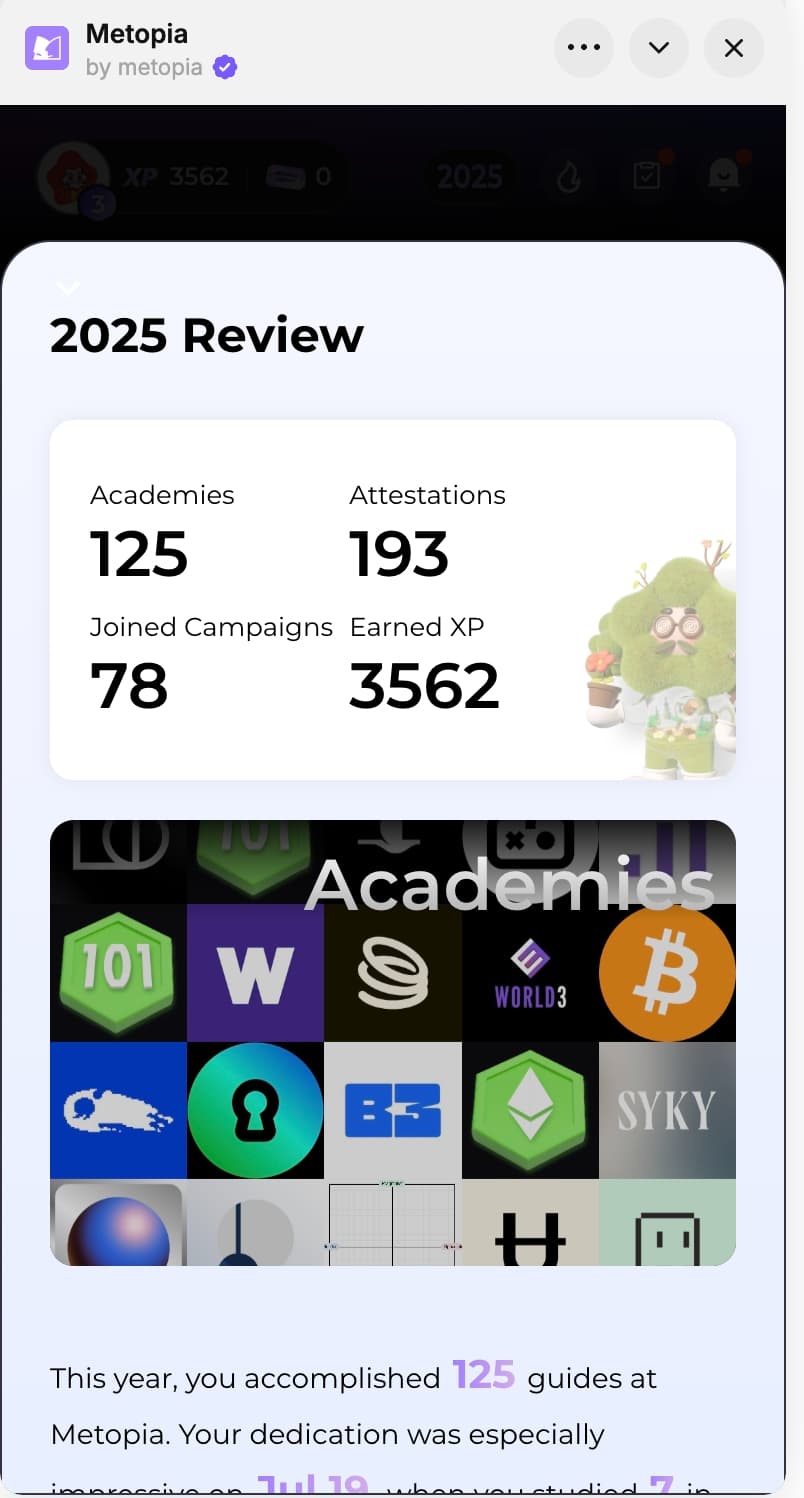Open the three-dot overflow menu
The image size is (804, 1498).
(583, 48)
